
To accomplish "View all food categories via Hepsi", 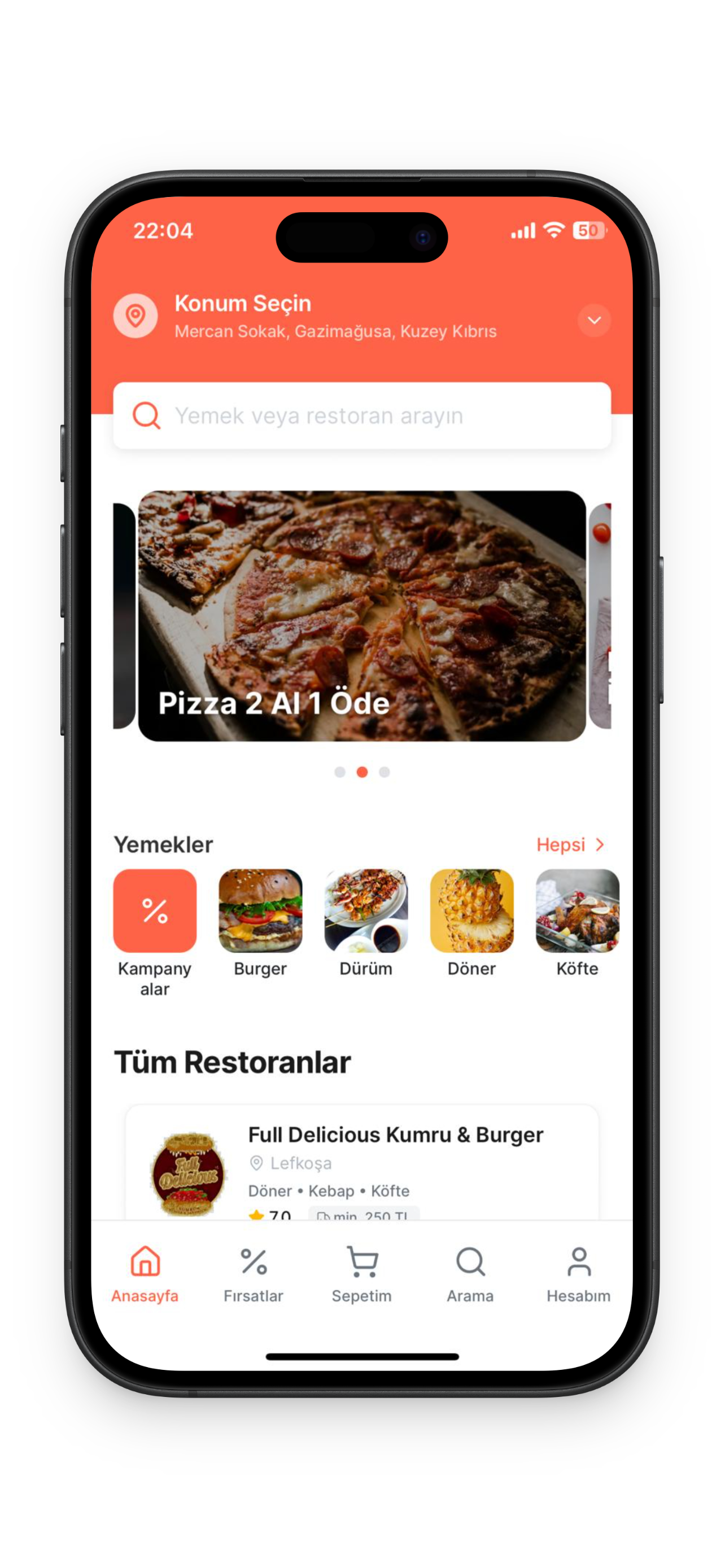I will tap(569, 844).
